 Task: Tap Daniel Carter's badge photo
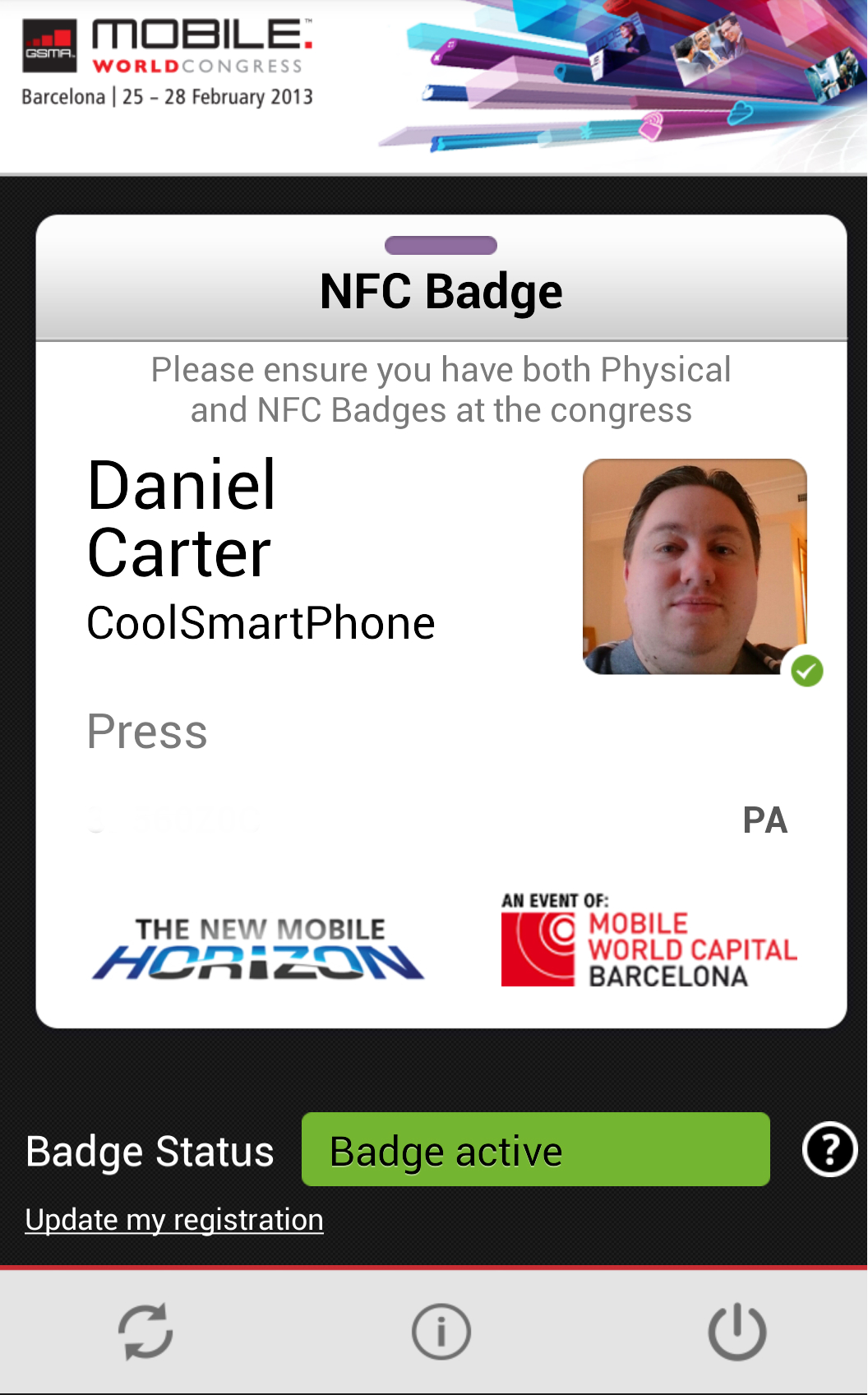click(695, 566)
